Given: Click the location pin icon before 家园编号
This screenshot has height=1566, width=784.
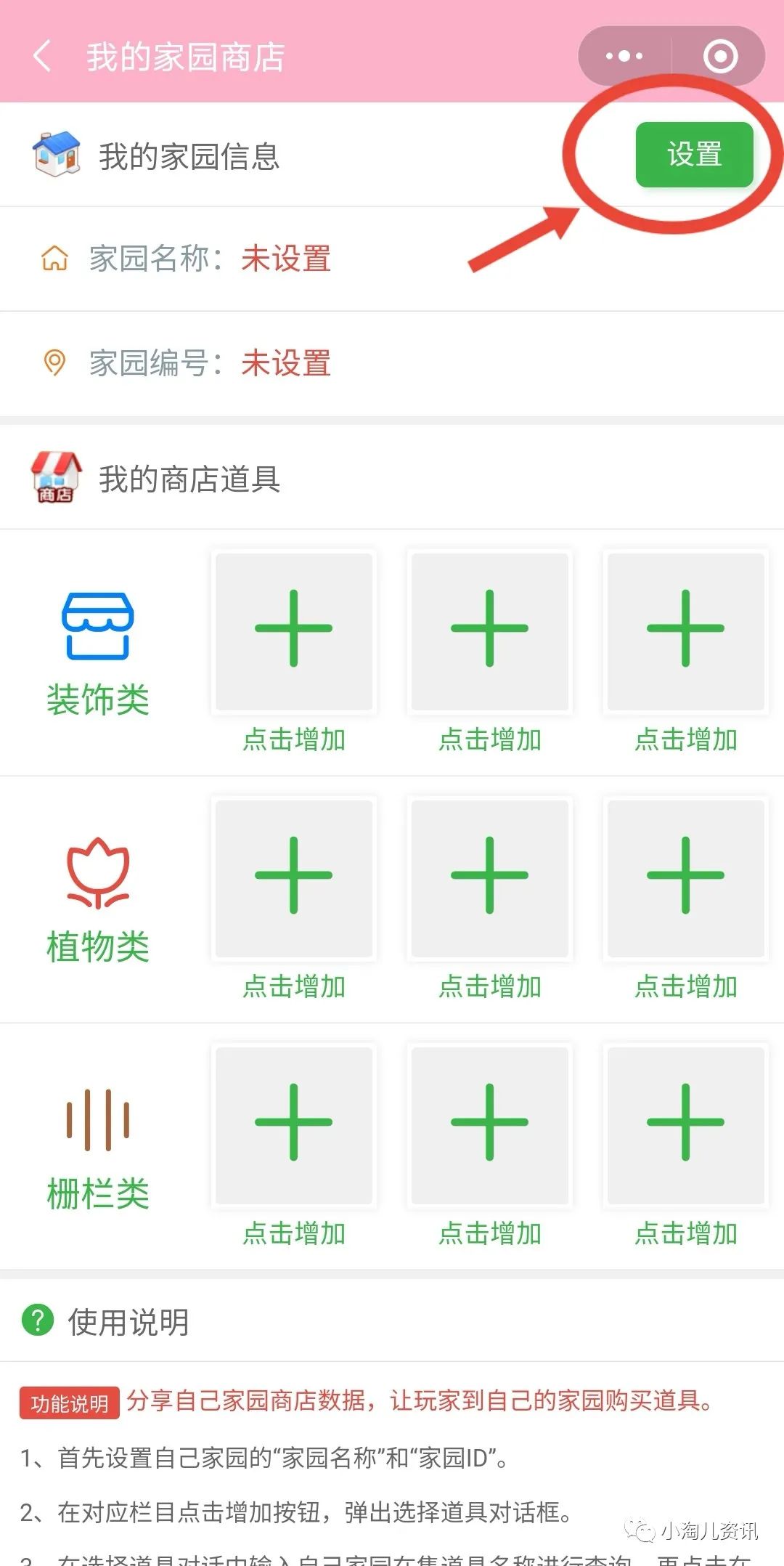Looking at the screenshot, I should (55, 363).
